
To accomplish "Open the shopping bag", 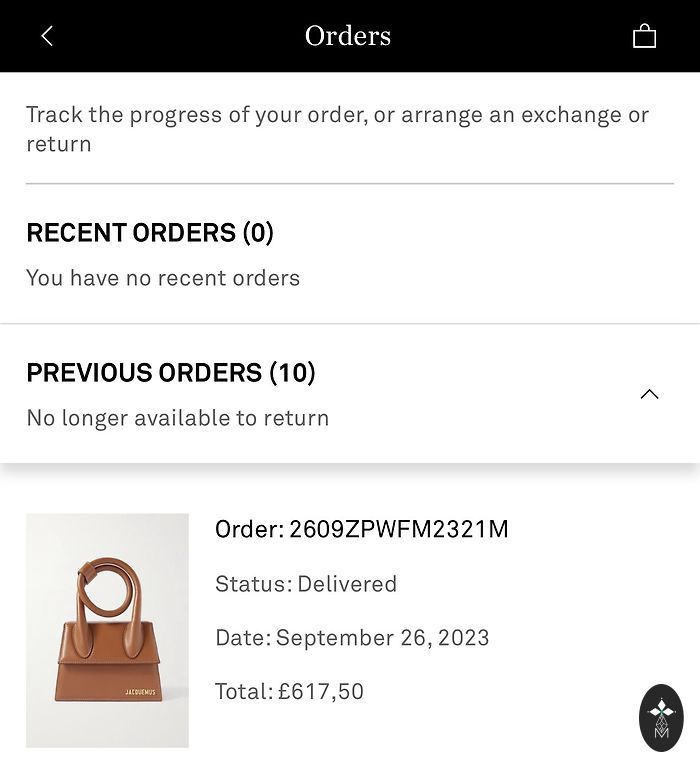I will (x=644, y=36).
